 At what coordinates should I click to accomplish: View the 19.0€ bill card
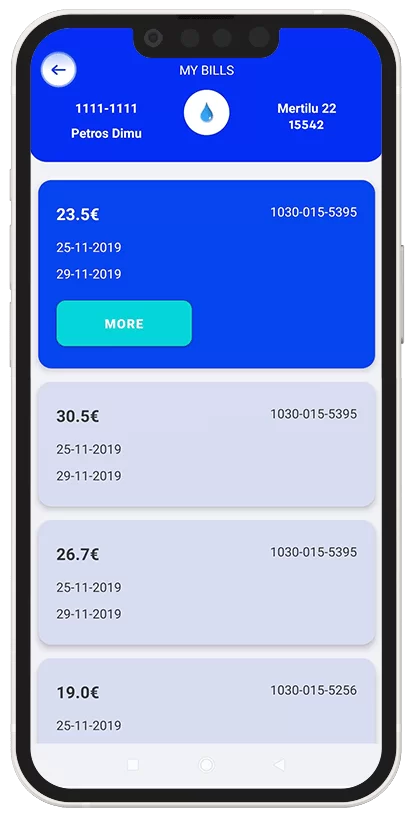[207, 701]
